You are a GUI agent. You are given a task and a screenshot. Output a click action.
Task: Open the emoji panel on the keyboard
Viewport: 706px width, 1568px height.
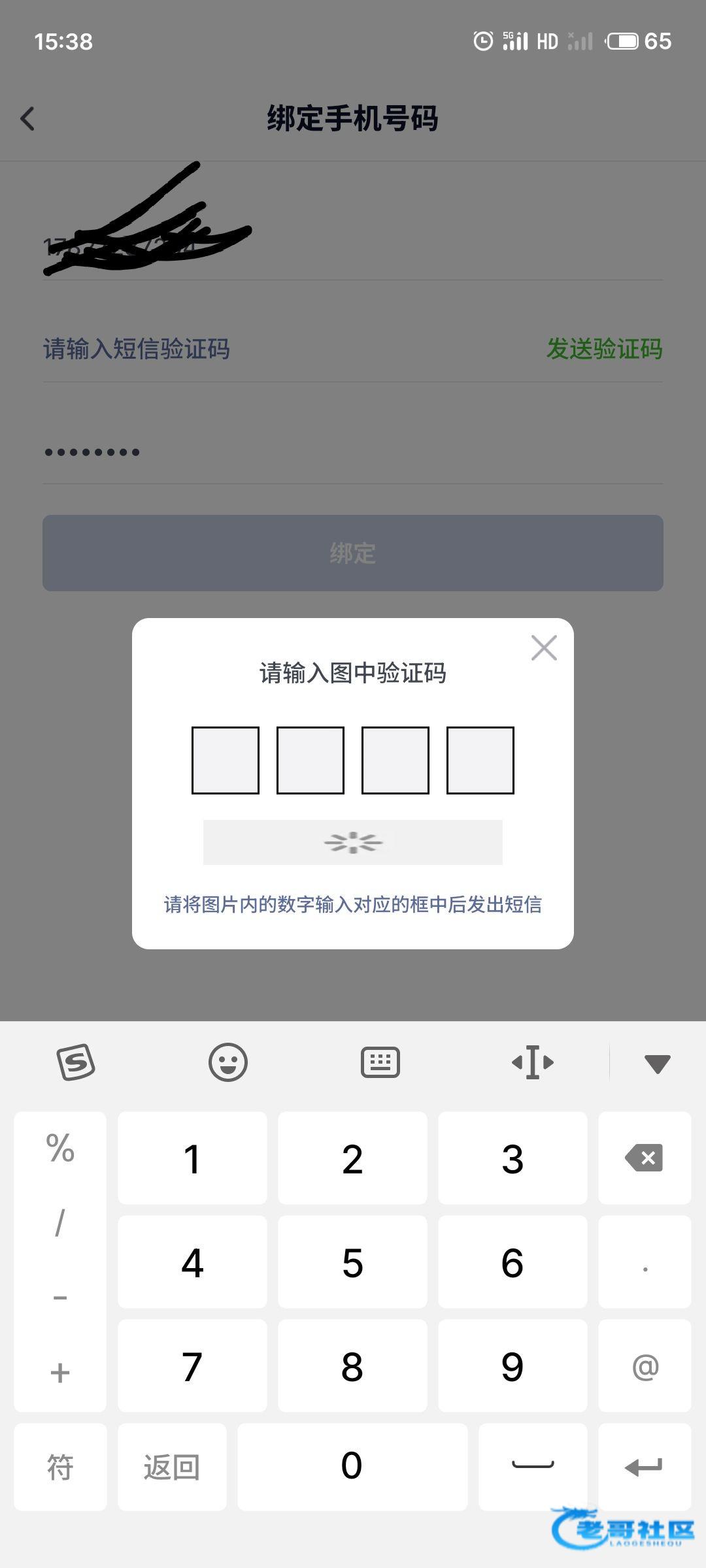pyautogui.click(x=228, y=1062)
